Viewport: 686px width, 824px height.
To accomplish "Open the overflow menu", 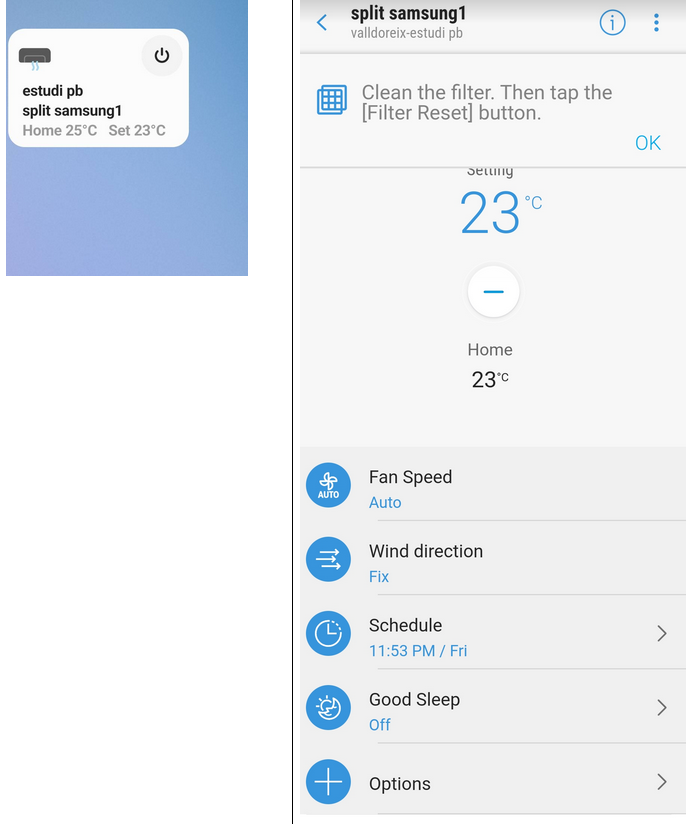I will (656, 23).
